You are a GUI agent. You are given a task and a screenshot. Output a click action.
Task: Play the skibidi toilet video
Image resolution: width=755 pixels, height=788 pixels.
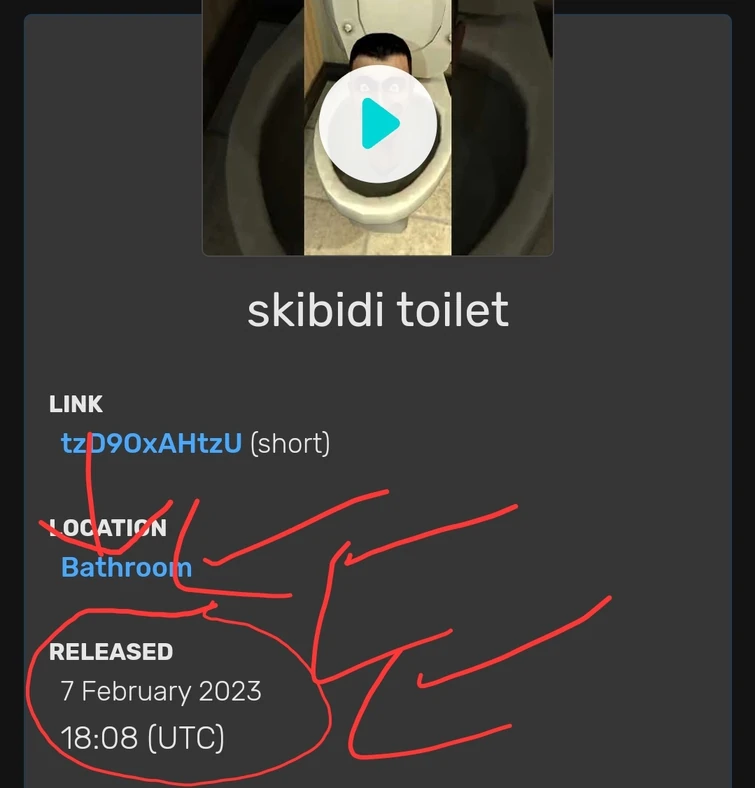pos(378,124)
